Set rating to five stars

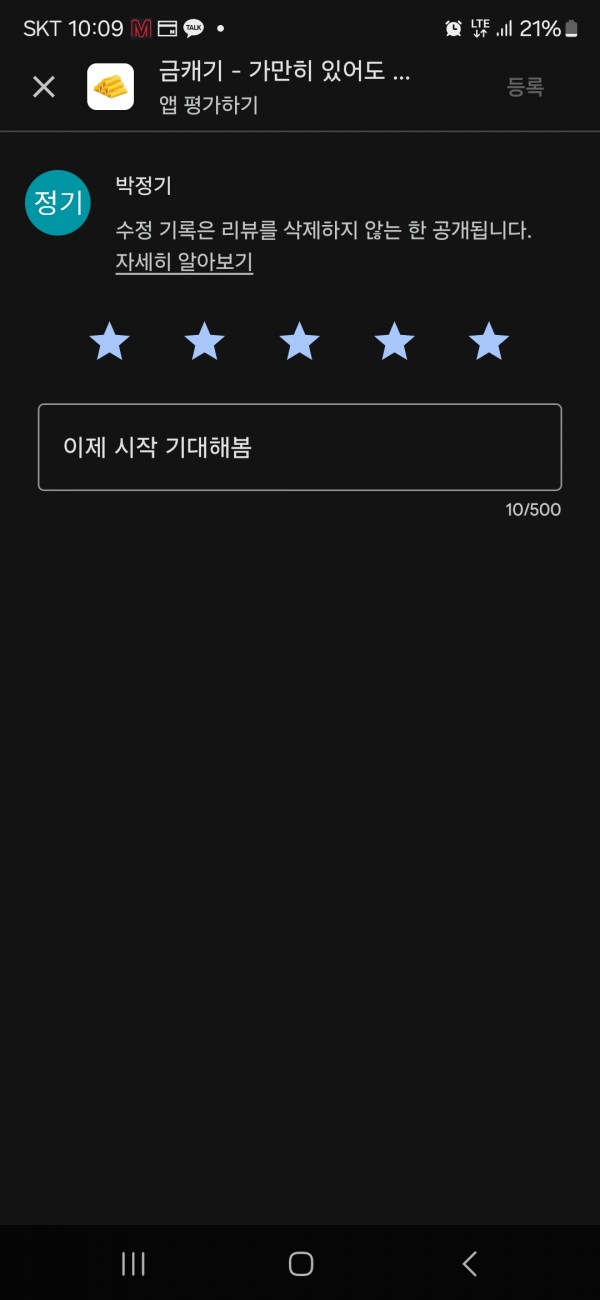point(489,342)
